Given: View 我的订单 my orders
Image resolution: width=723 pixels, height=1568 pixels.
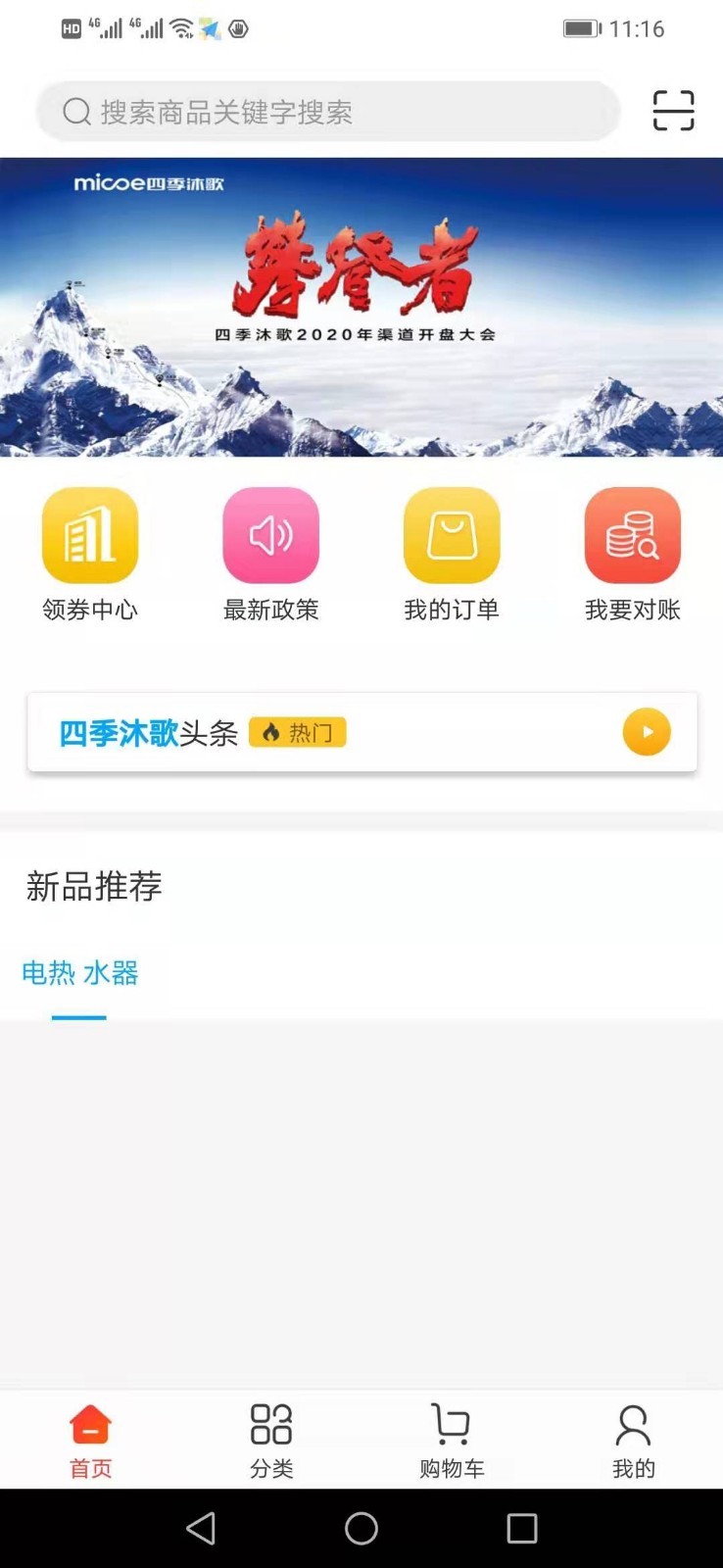Looking at the screenshot, I should 452,555.
